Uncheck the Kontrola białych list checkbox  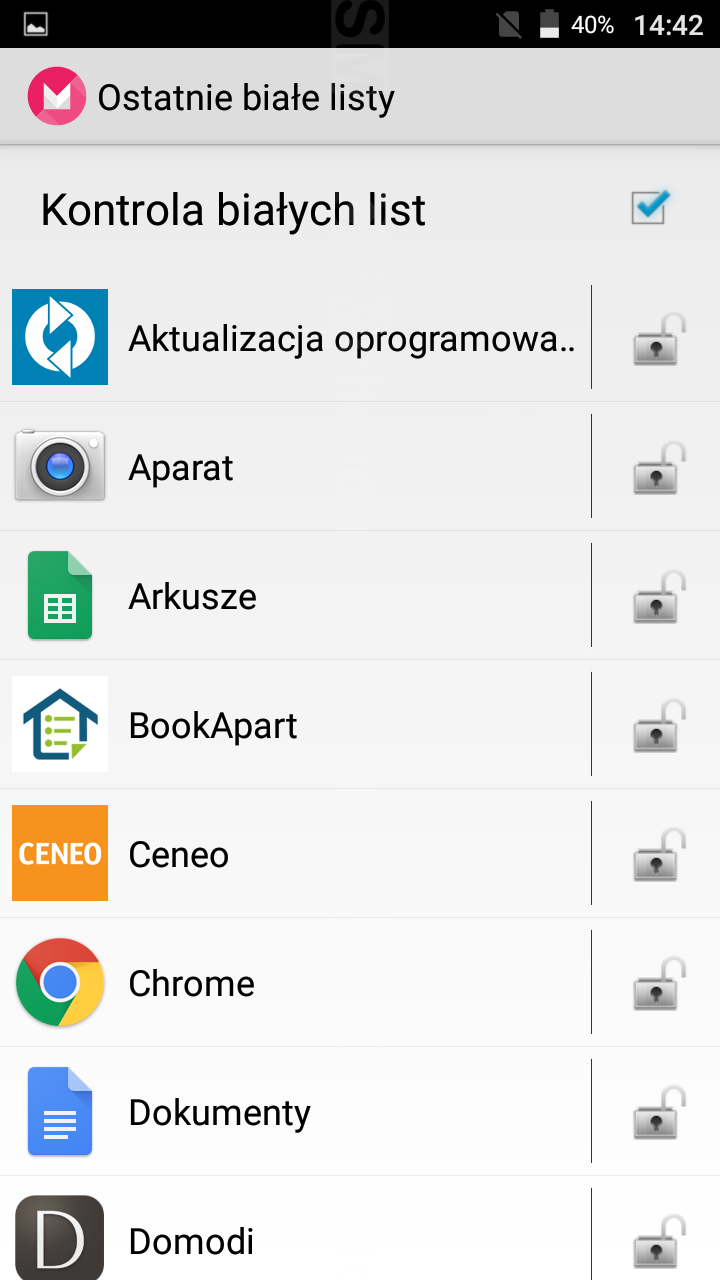click(649, 208)
